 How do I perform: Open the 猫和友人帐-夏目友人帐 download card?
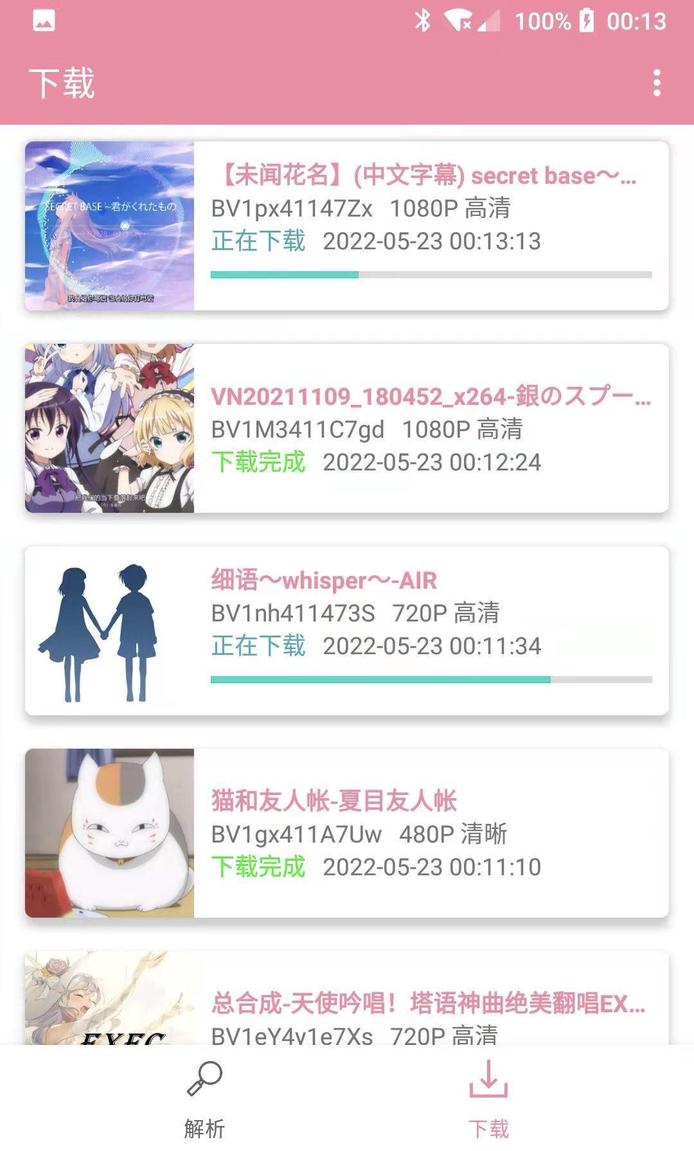[346, 833]
